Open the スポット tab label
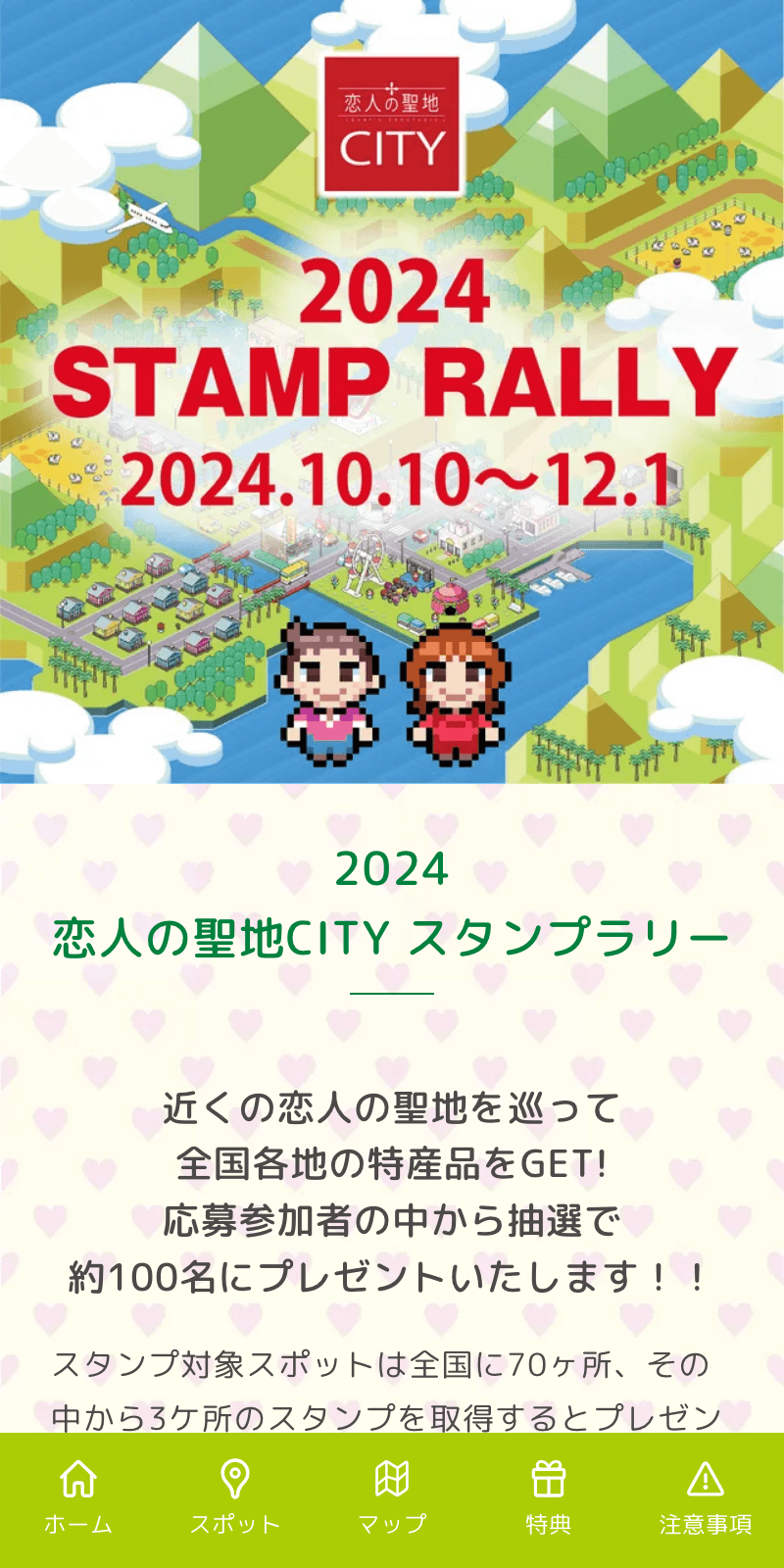This screenshot has height=1568, width=784. click(235, 1525)
